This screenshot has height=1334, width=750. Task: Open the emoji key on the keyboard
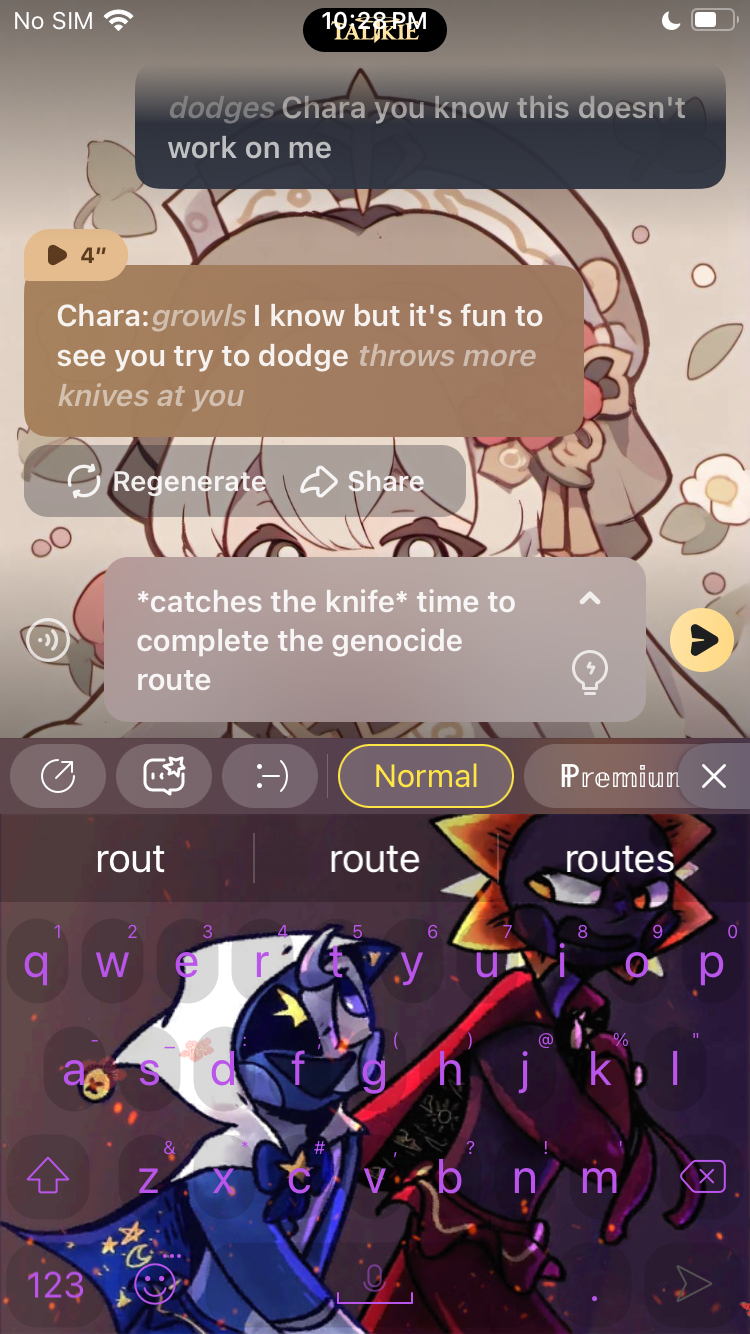click(154, 1284)
